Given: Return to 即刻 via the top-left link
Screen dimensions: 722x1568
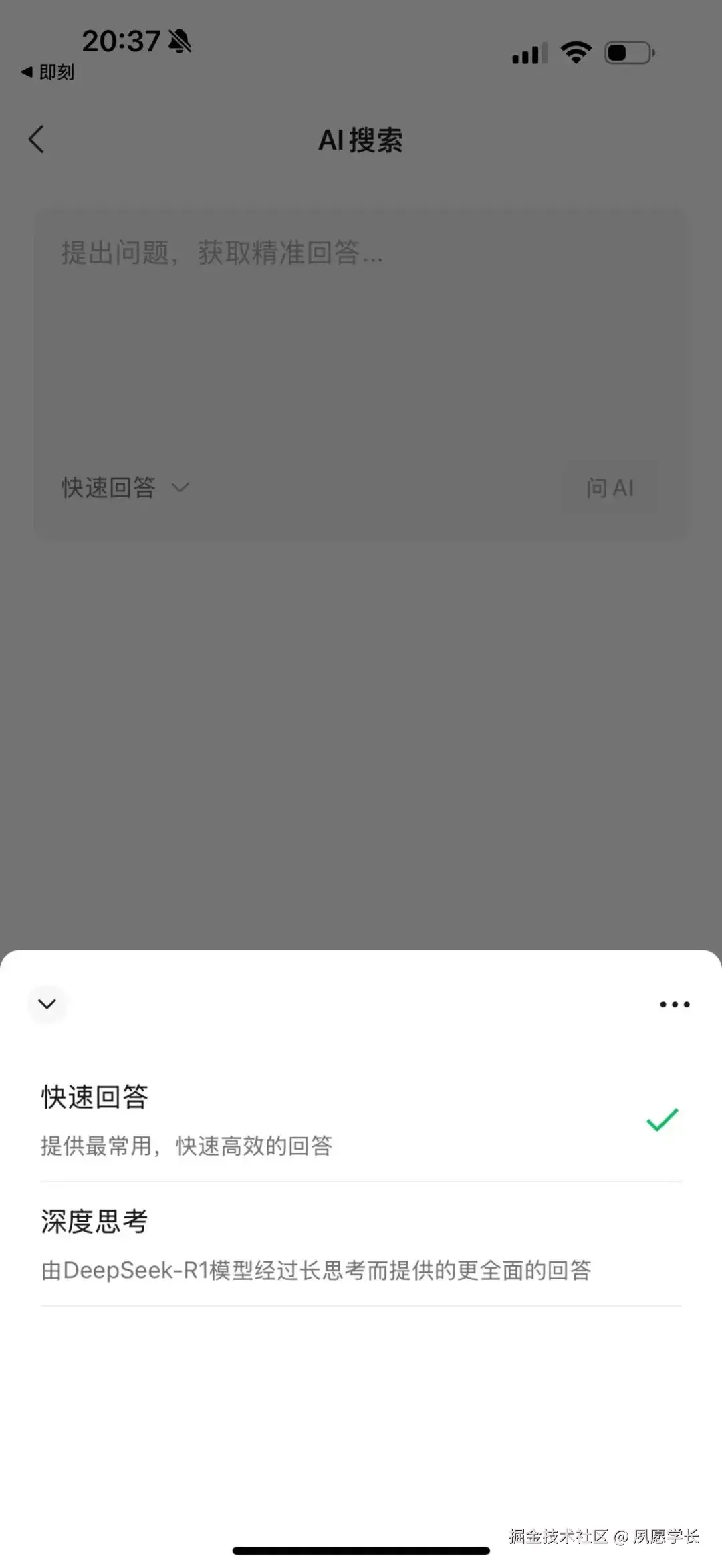Looking at the screenshot, I should coord(47,72).
